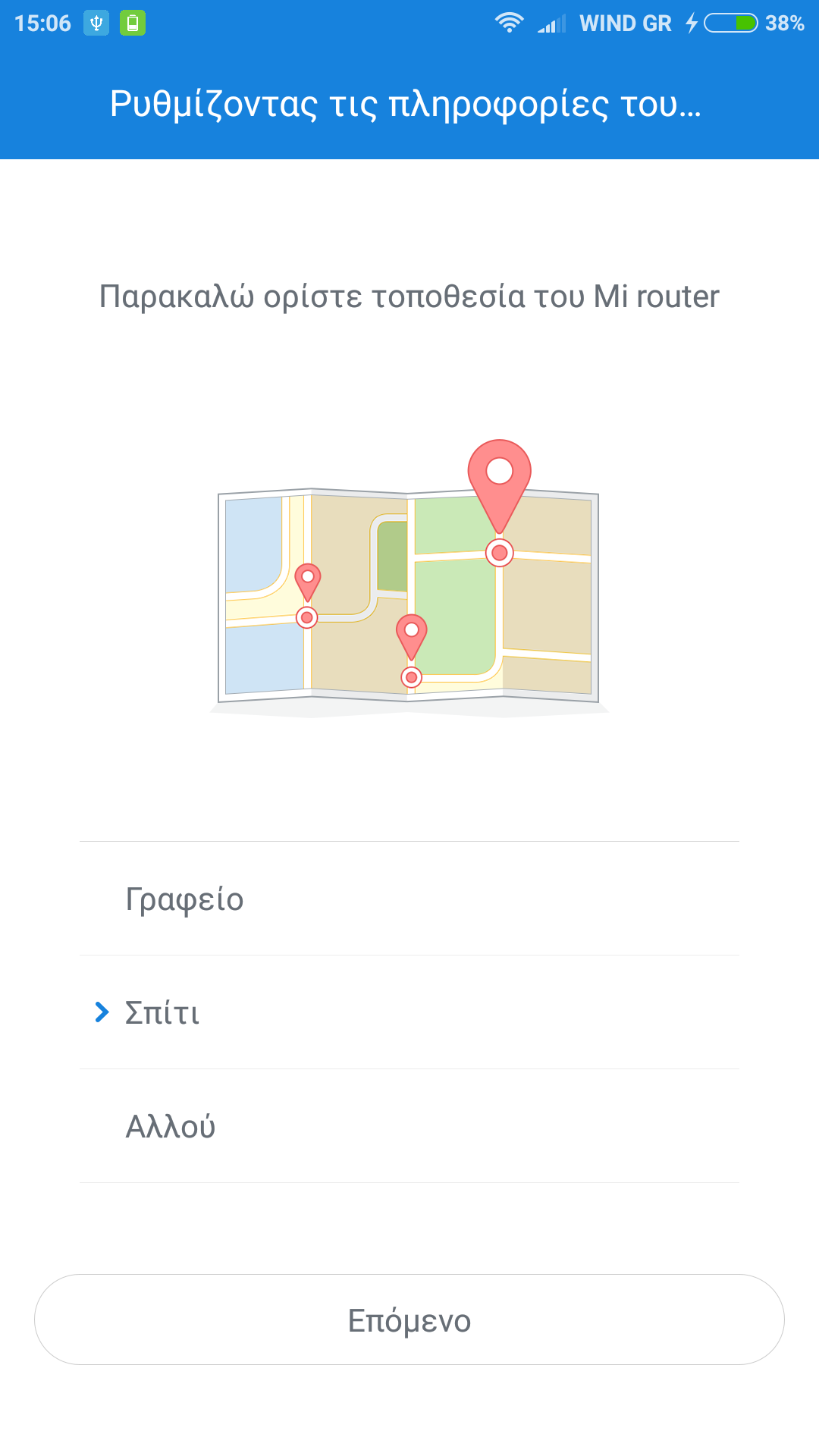Image resolution: width=819 pixels, height=1456 pixels.
Task: Tap the Επόμενο button to continue
Action: click(x=409, y=1319)
